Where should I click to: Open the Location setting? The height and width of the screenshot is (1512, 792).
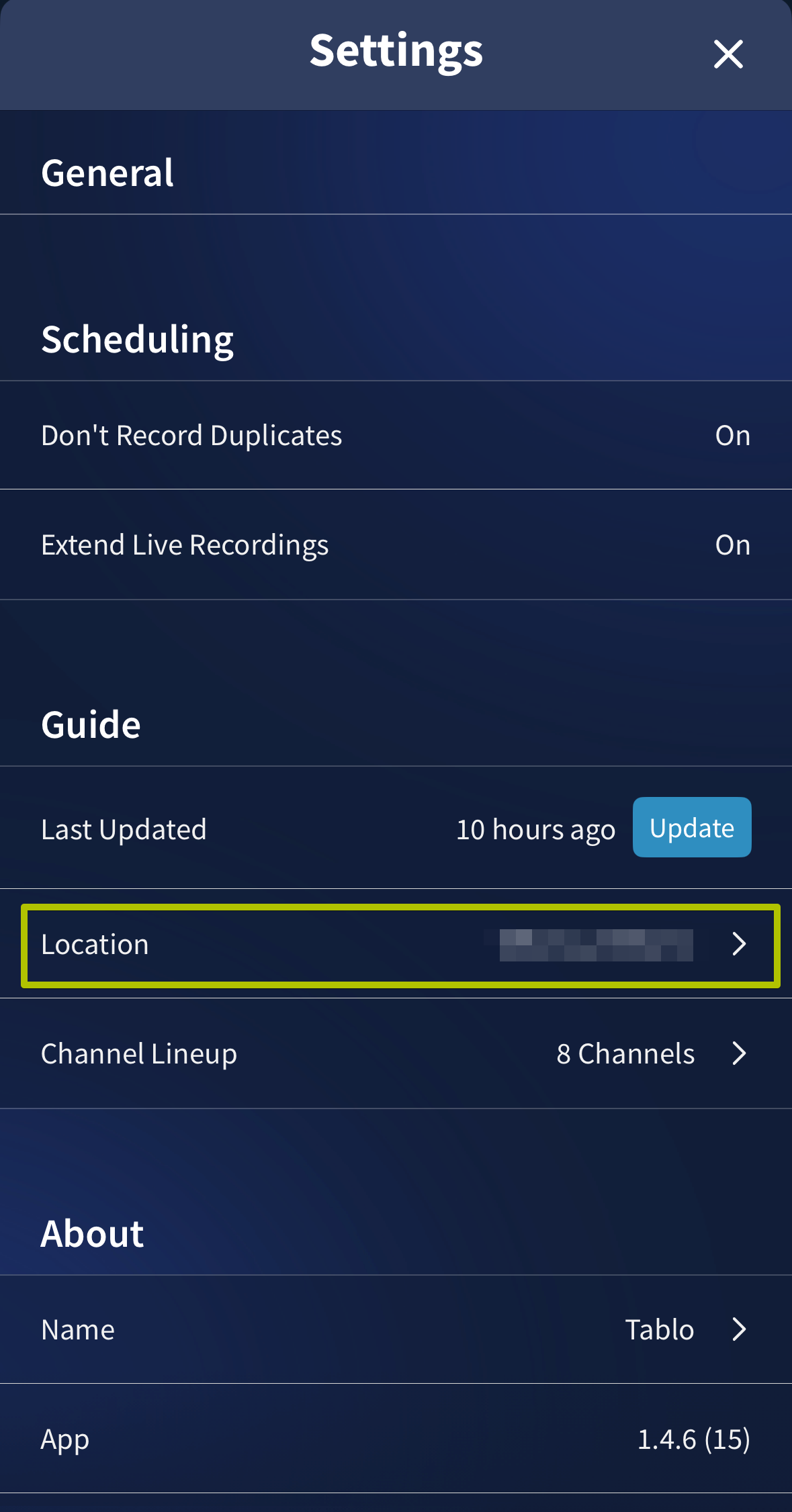(400, 945)
